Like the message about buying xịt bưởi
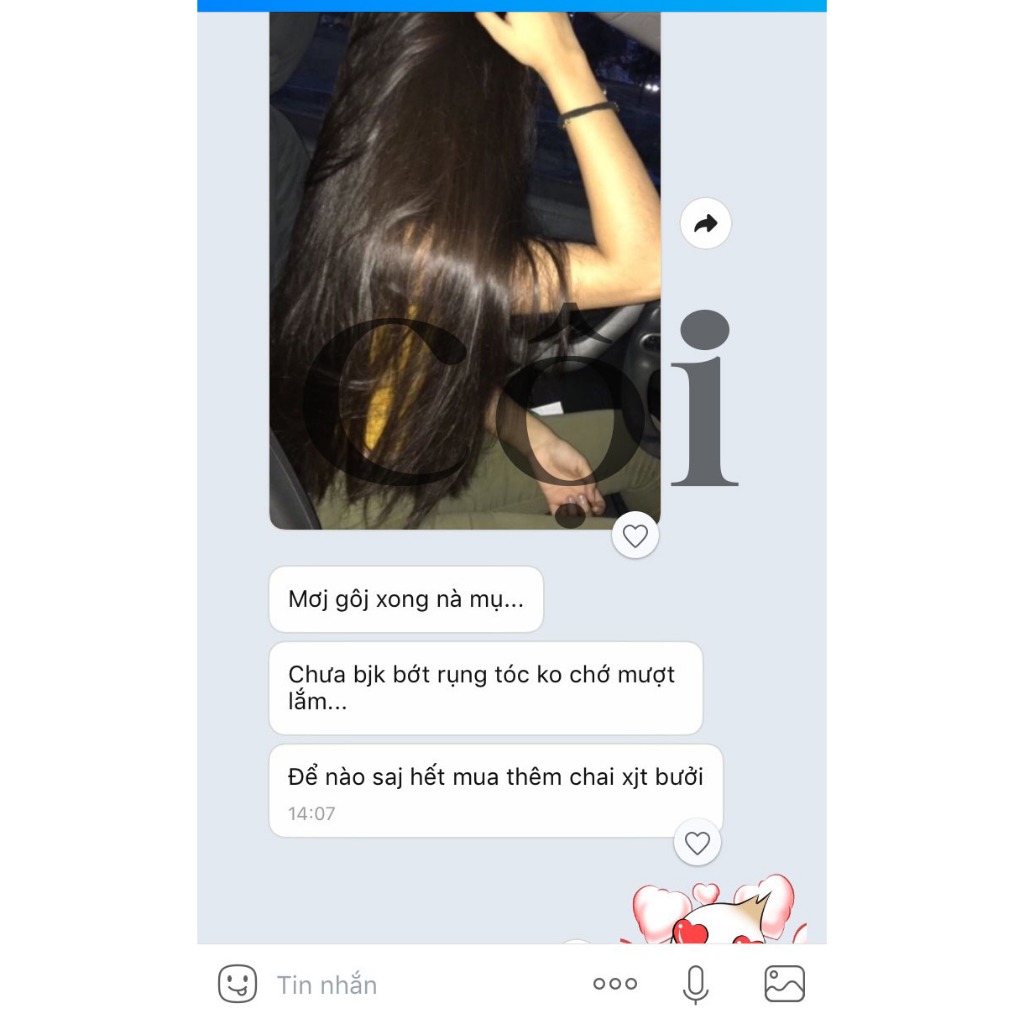This screenshot has width=1024, height=1024. click(697, 843)
